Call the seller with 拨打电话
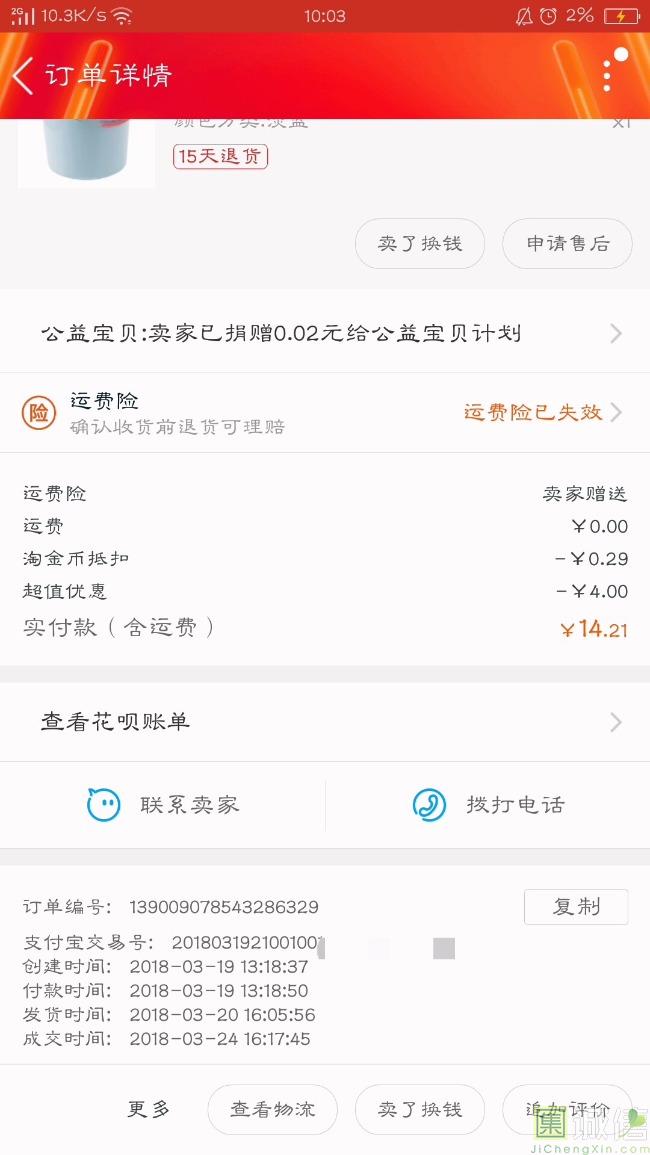Screen dimensions: 650x1155 [x=488, y=805]
